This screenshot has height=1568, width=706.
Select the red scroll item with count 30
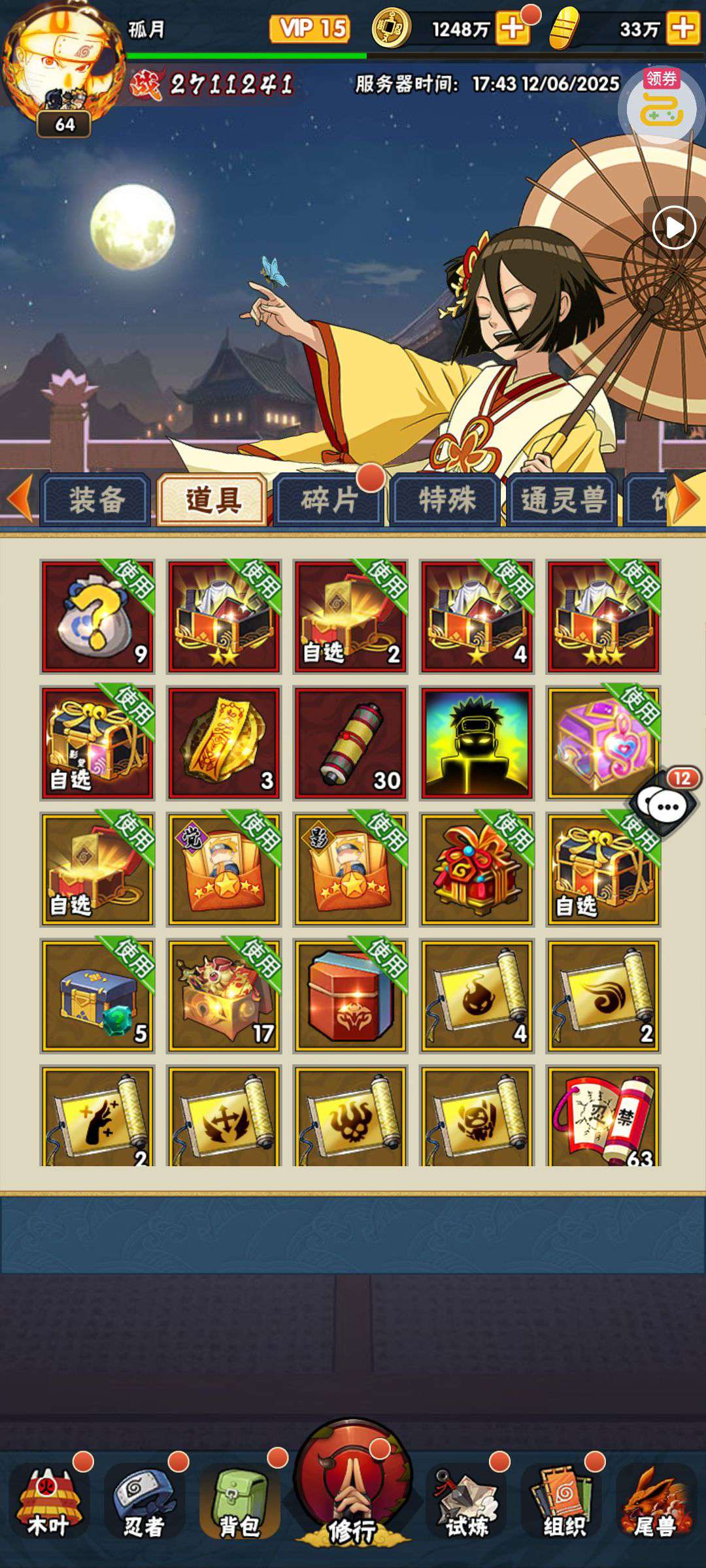click(350, 743)
